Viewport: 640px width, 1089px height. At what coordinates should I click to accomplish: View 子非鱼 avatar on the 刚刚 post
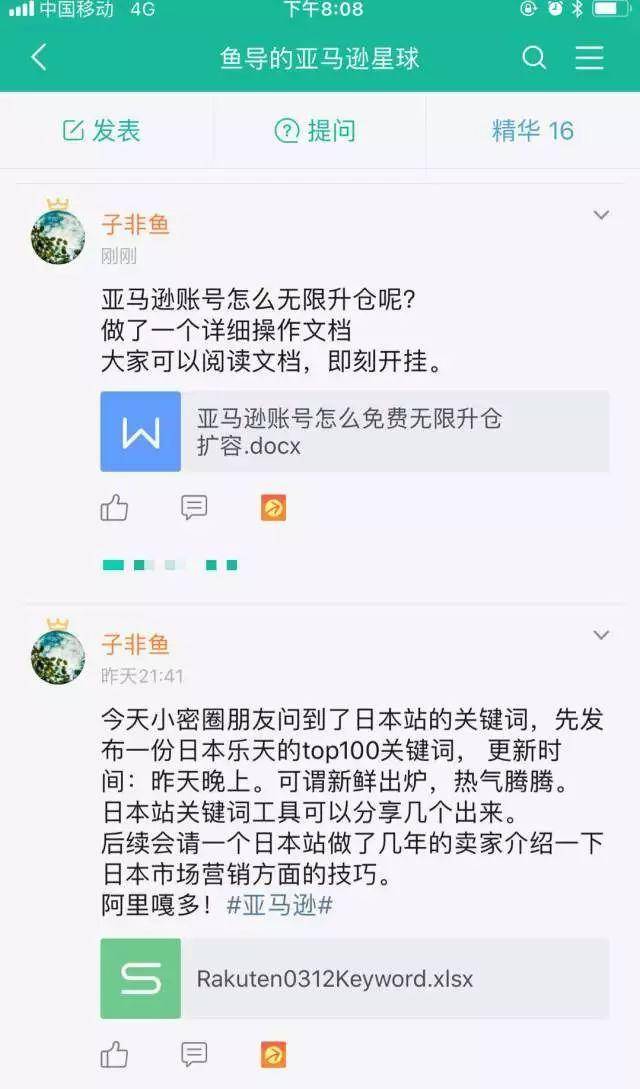coord(58,235)
